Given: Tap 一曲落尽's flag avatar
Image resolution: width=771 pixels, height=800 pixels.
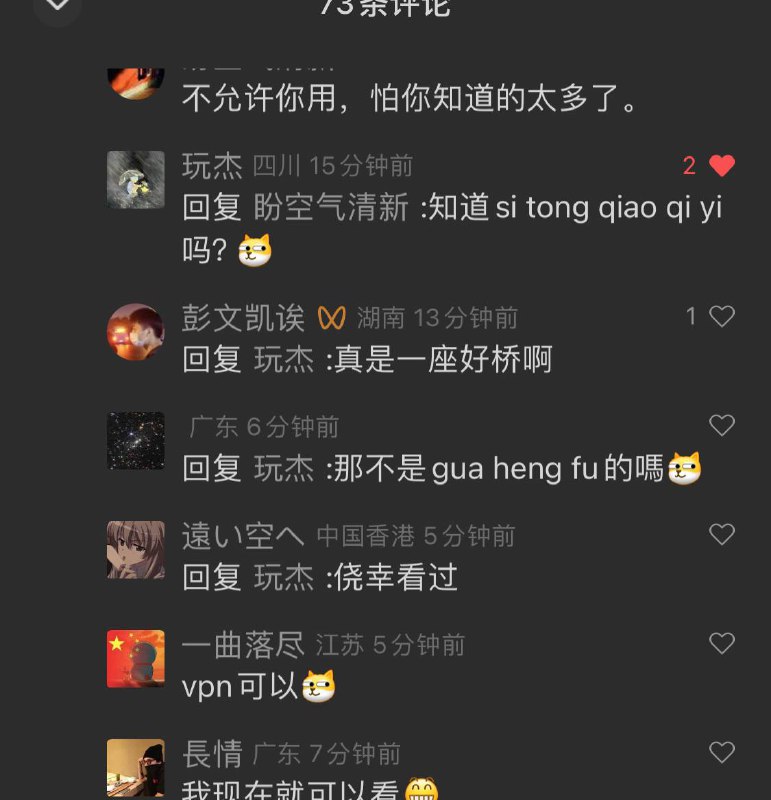Looking at the screenshot, I should coord(137,658).
